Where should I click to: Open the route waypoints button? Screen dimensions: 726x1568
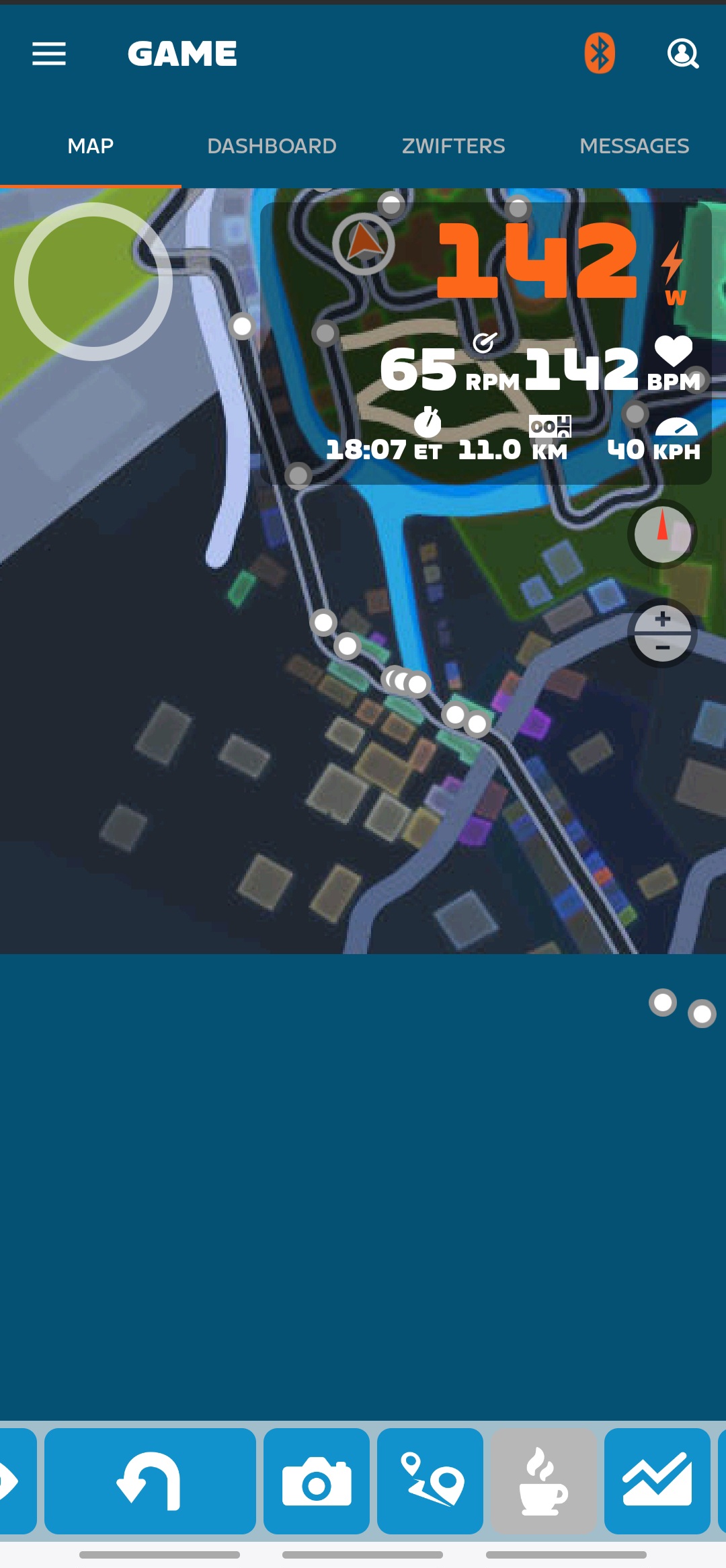[x=430, y=1481]
